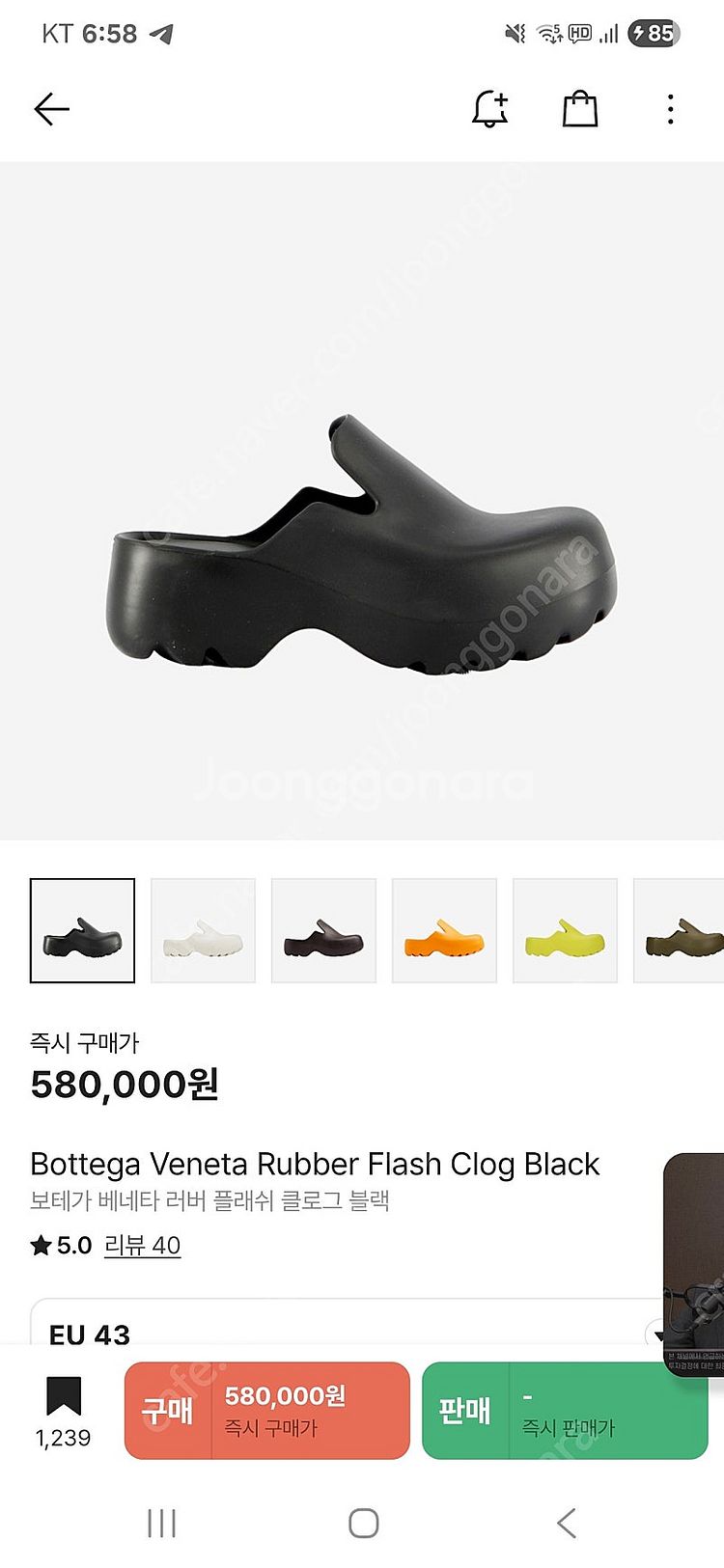This screenshot has width=724, height=1568.
Task: View the main black clog product image
Action: pos(362,540)
